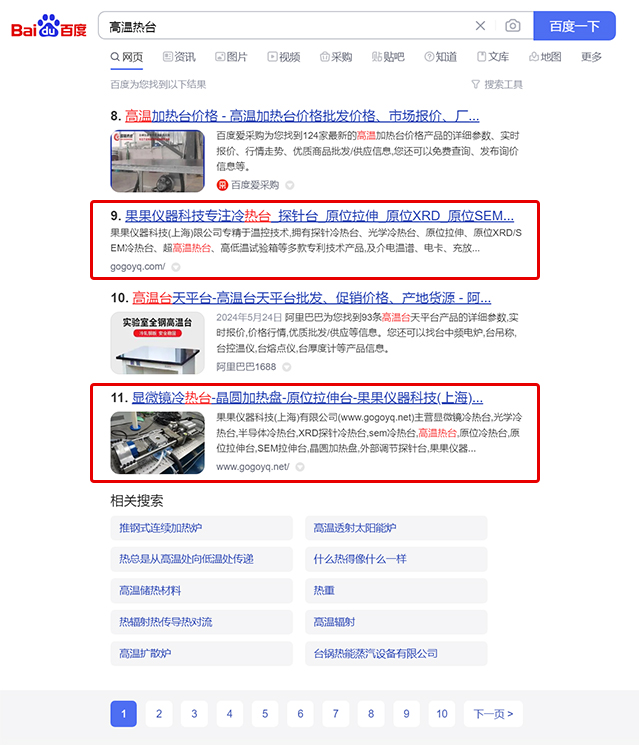Go to results page 2
This screenshot has height=745, width=639.
[159, 714]
